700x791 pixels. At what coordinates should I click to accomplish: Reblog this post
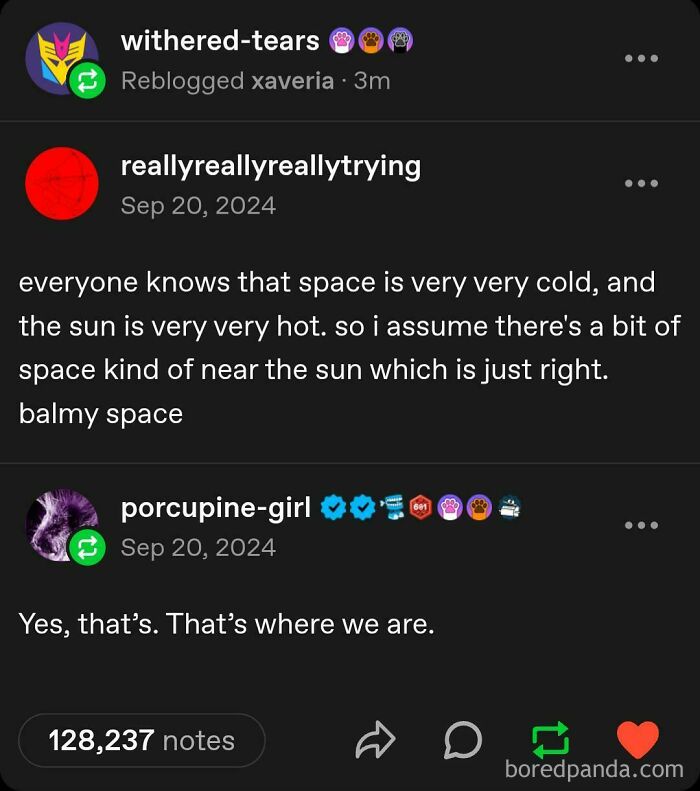[549, 741]
